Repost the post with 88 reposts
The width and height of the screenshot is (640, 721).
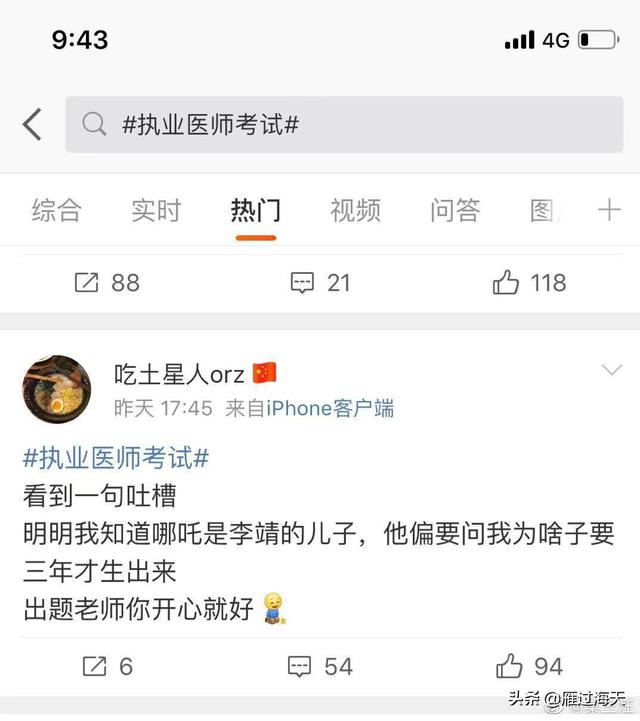pos(106,283)
